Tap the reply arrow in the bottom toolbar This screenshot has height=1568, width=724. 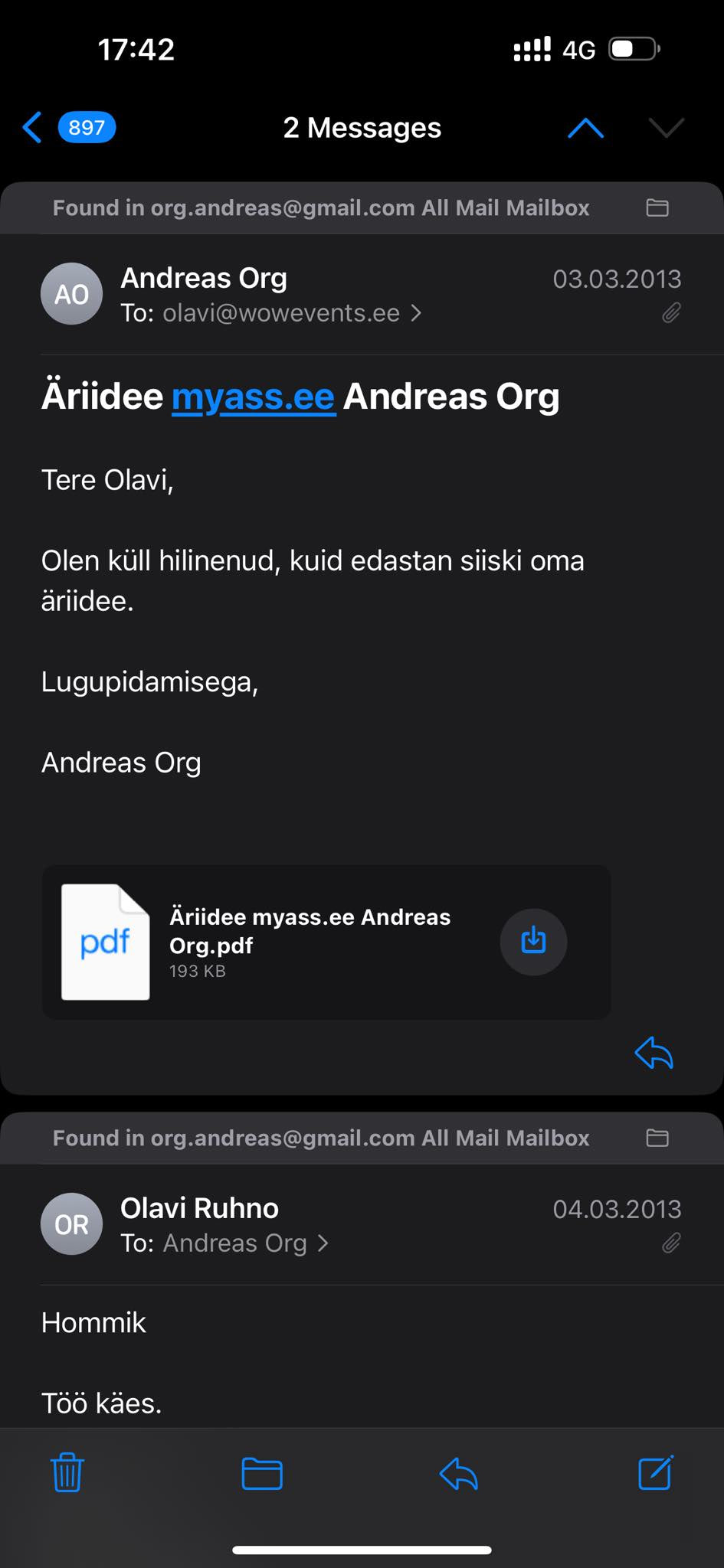coord(458,1473)
